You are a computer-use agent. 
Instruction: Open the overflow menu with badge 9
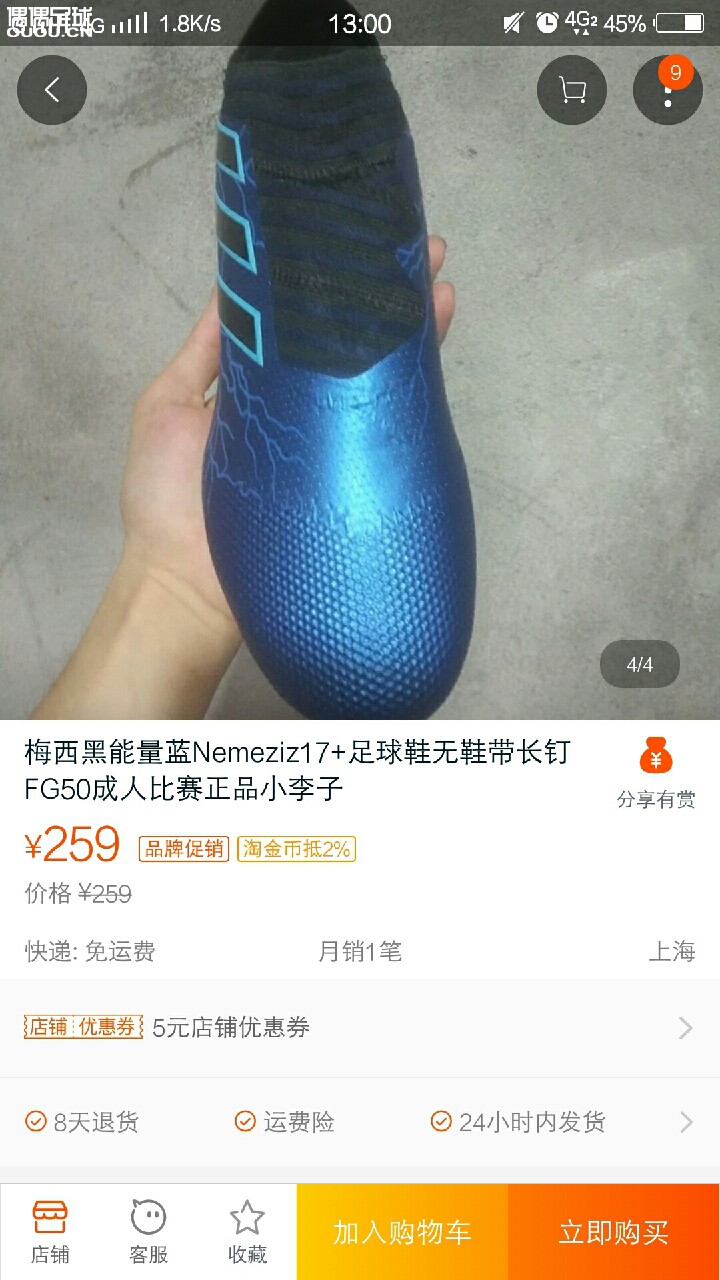click(x=667, y=91)
